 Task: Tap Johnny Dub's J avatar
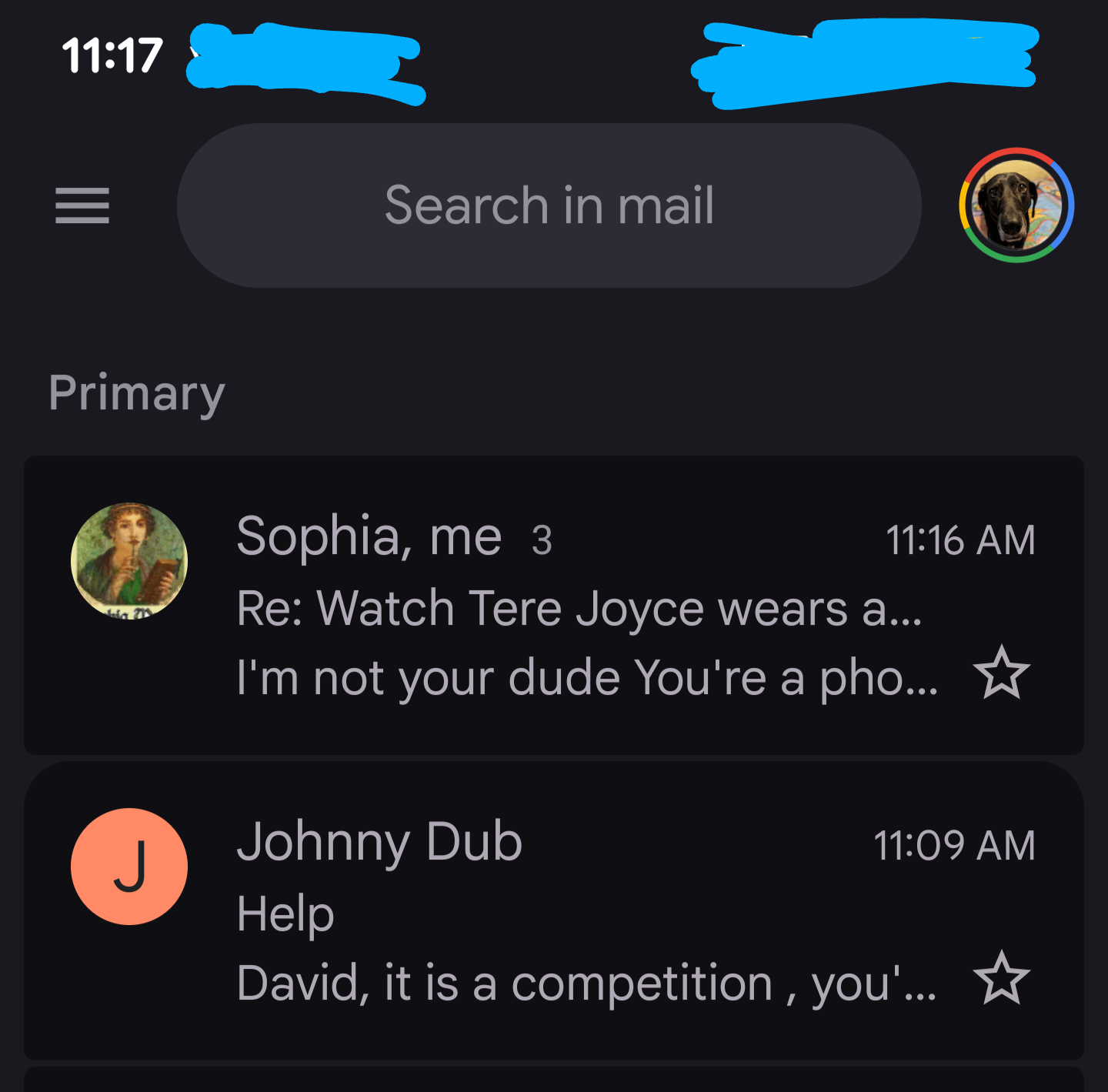tap(129, 867)
